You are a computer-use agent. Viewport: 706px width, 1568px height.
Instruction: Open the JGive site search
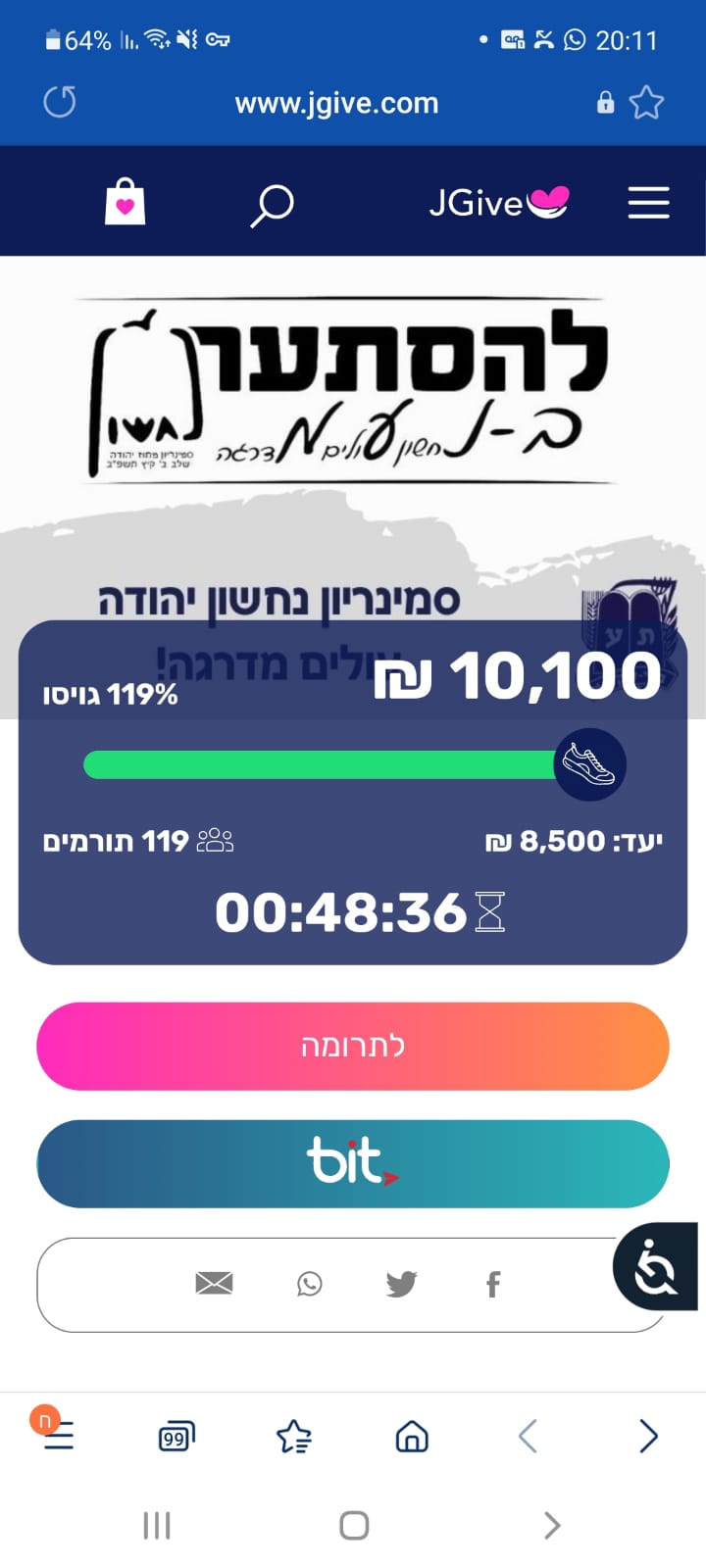[x=272, y=205]
